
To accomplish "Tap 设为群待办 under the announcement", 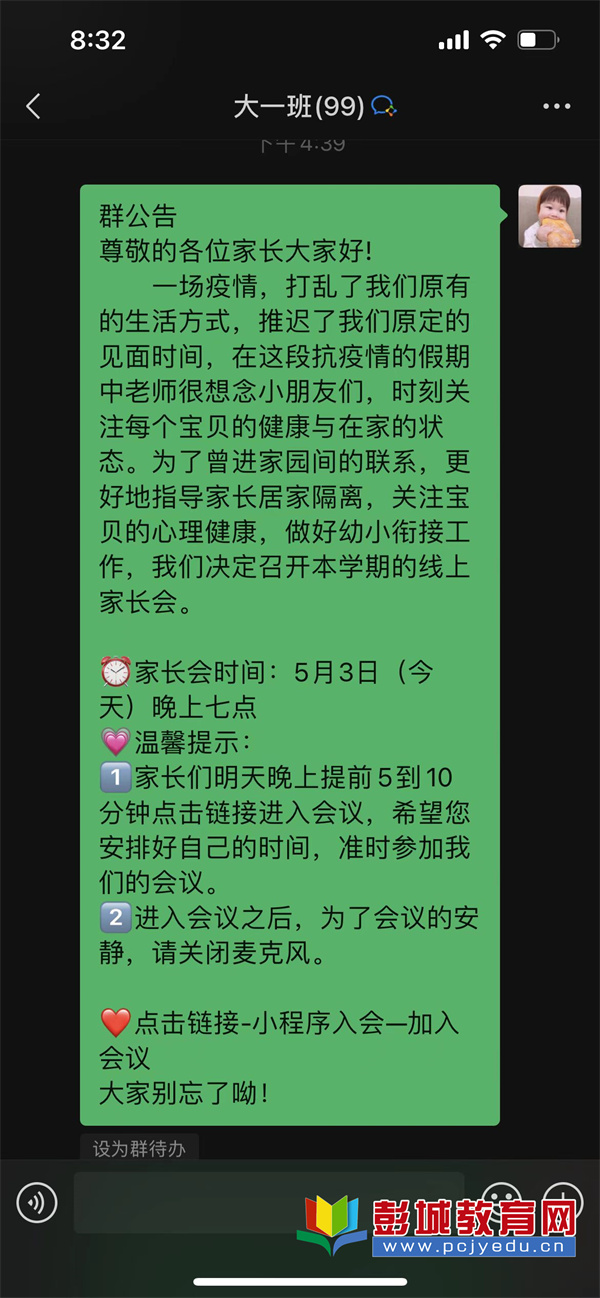I will pyautogui.click(x=139, y=1149).
